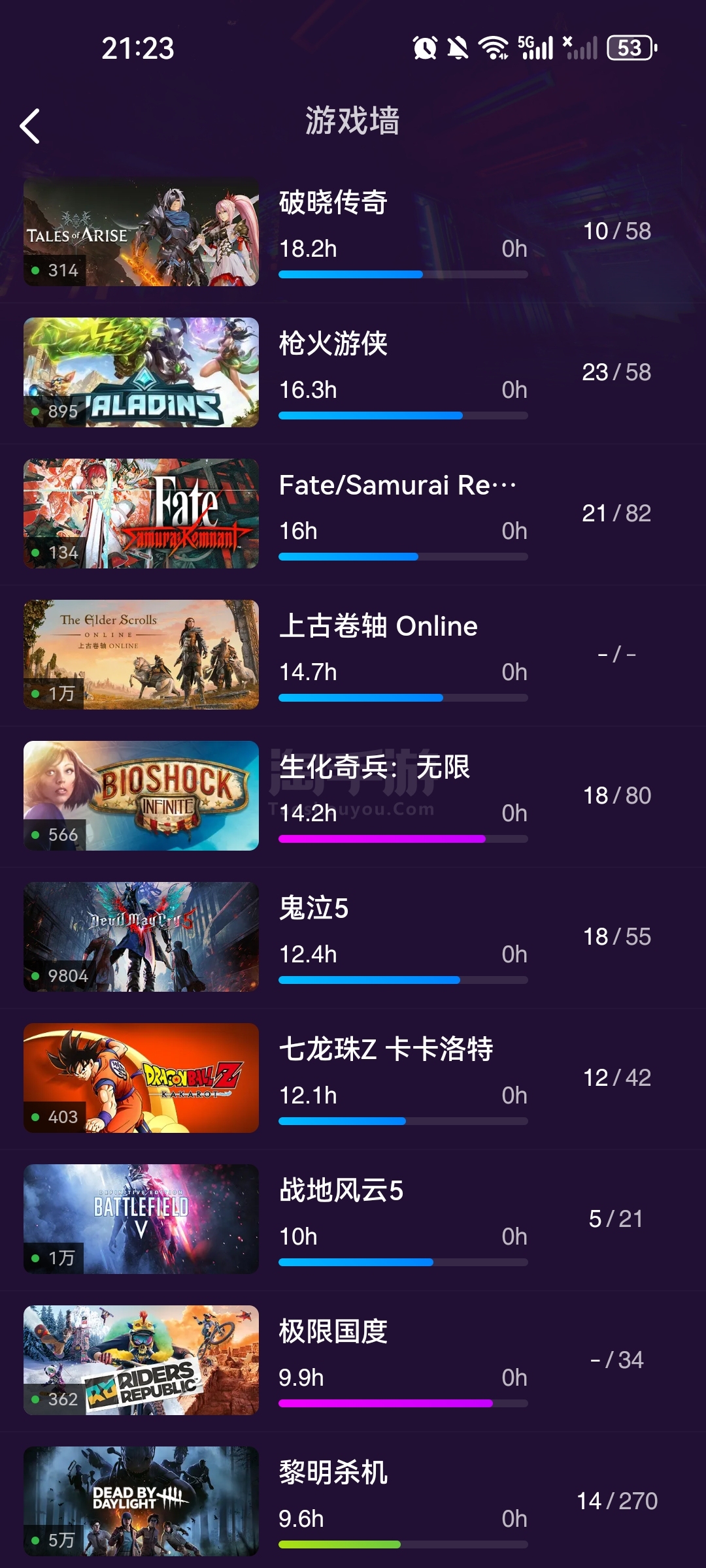Tap the 七龙珠Z 卡卡洛特 entry
The height and width of the screenshot is (1568, 706).
[x=353, y=1079]
